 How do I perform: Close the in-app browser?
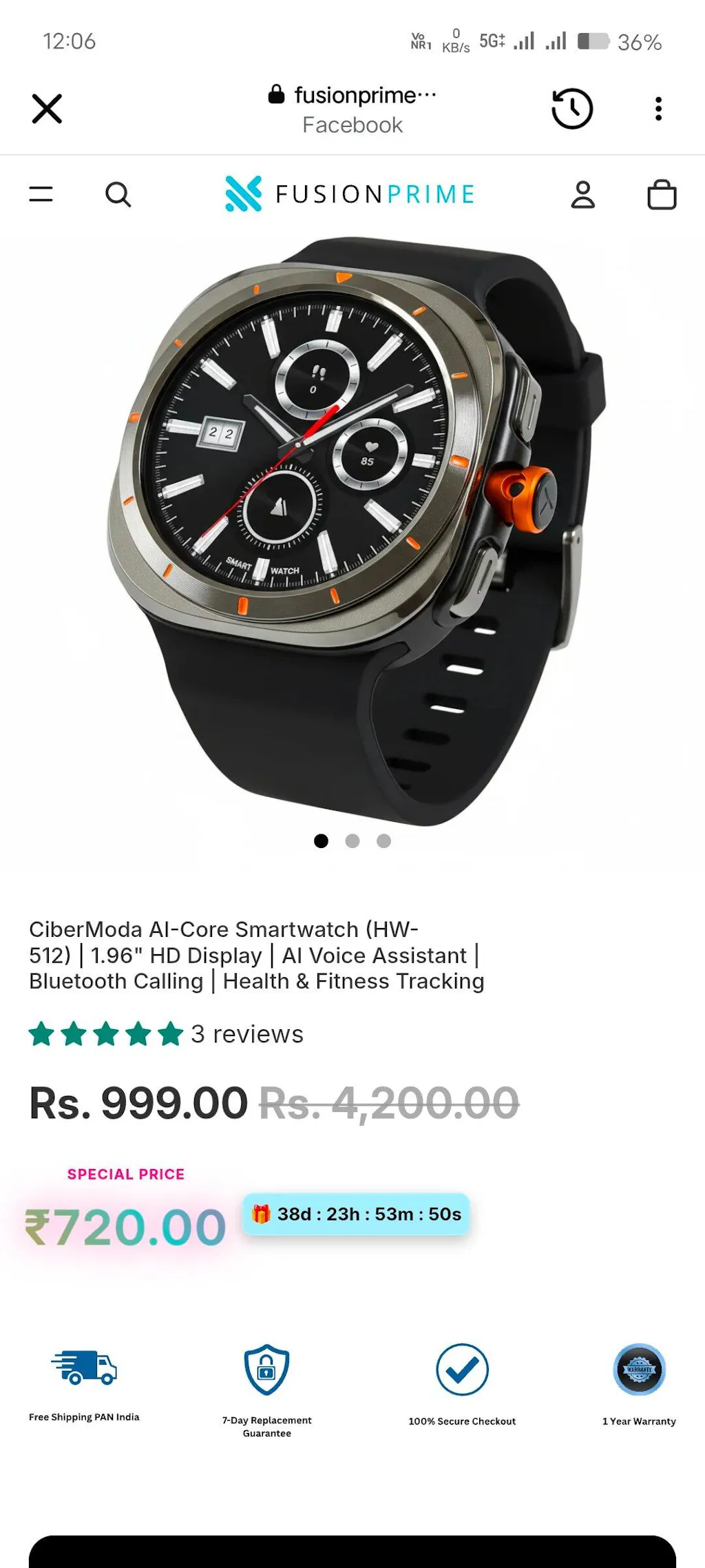47,109
